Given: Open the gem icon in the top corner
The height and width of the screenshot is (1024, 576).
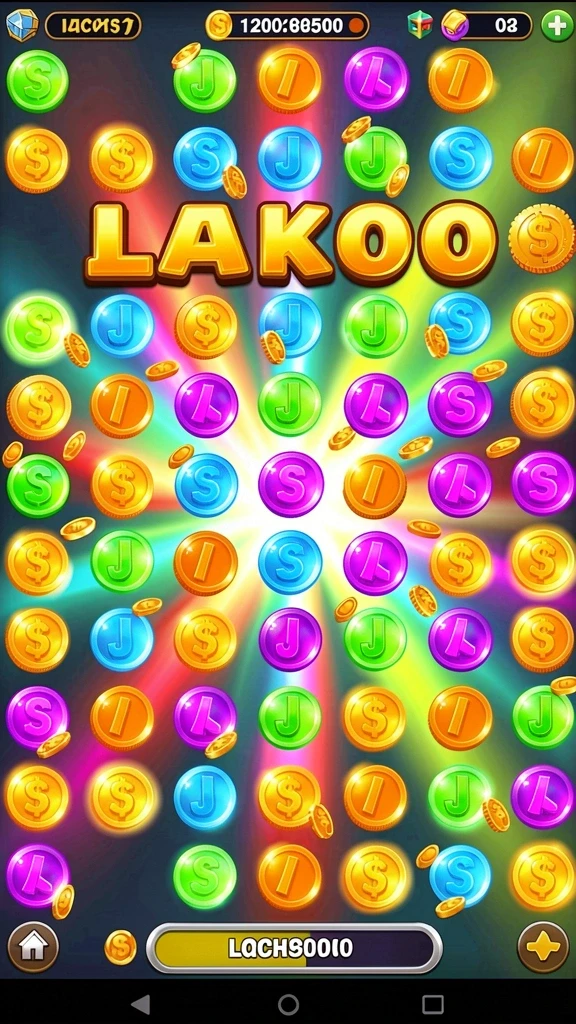Looking at the screenshot, I should coord(22,25).
